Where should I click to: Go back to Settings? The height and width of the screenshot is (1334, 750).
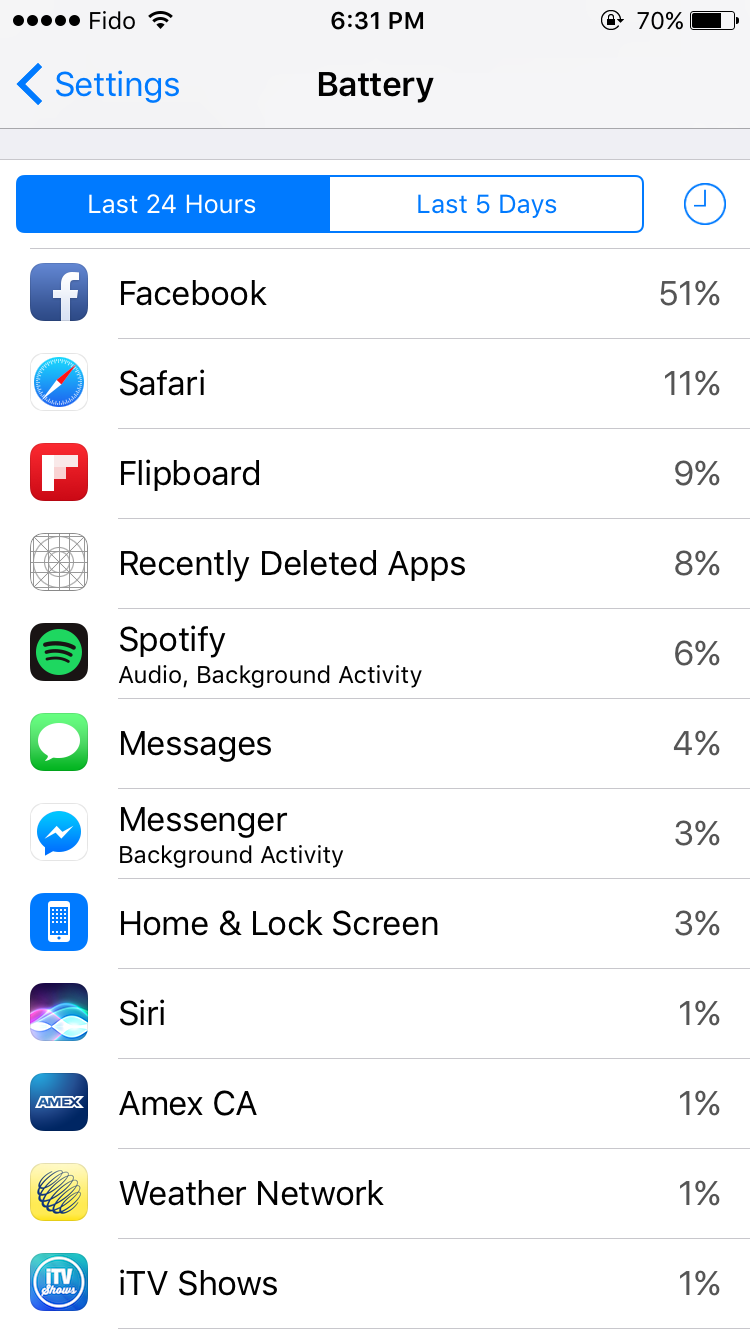pos(98,85)
